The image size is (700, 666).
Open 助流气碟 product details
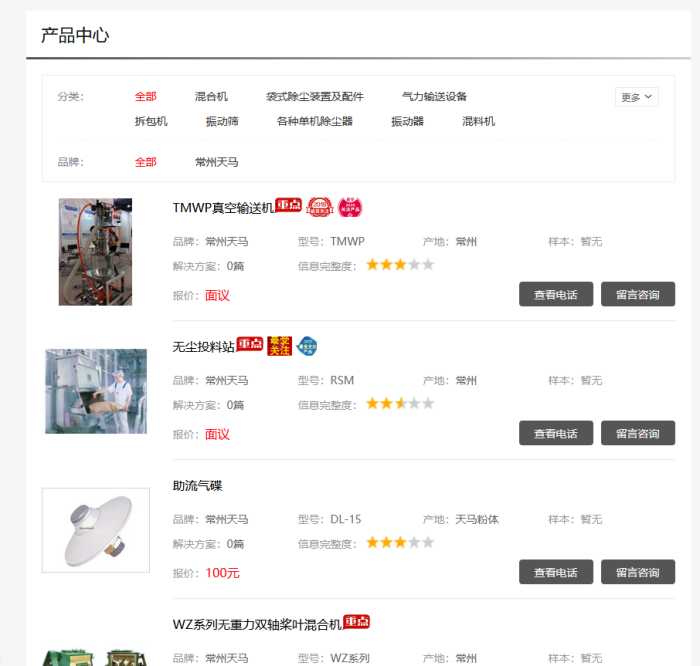pyautogui.click(x=197, y=486)
